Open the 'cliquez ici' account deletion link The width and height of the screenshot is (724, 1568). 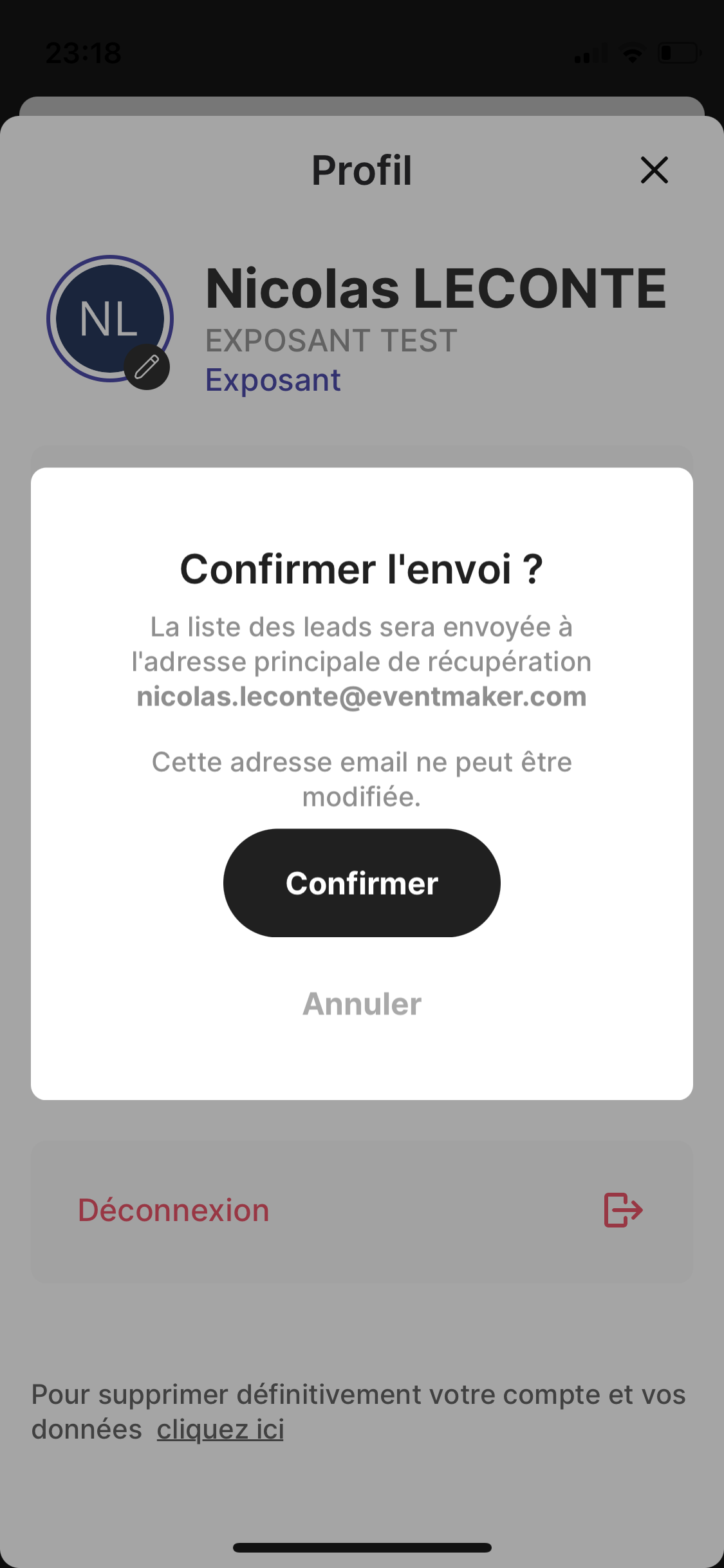[x=220, y=1430]
